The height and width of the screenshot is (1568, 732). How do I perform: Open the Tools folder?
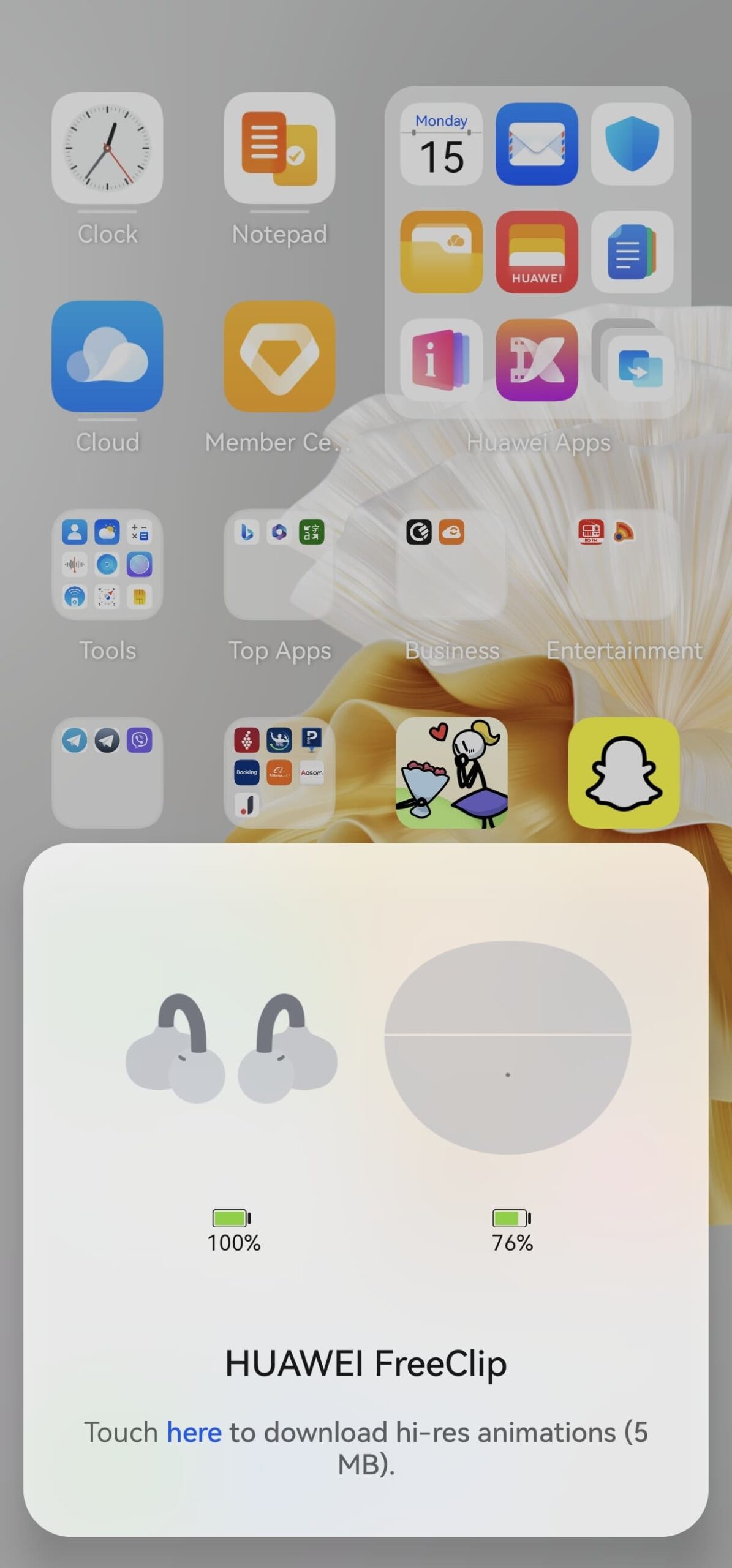pos(107,564)
